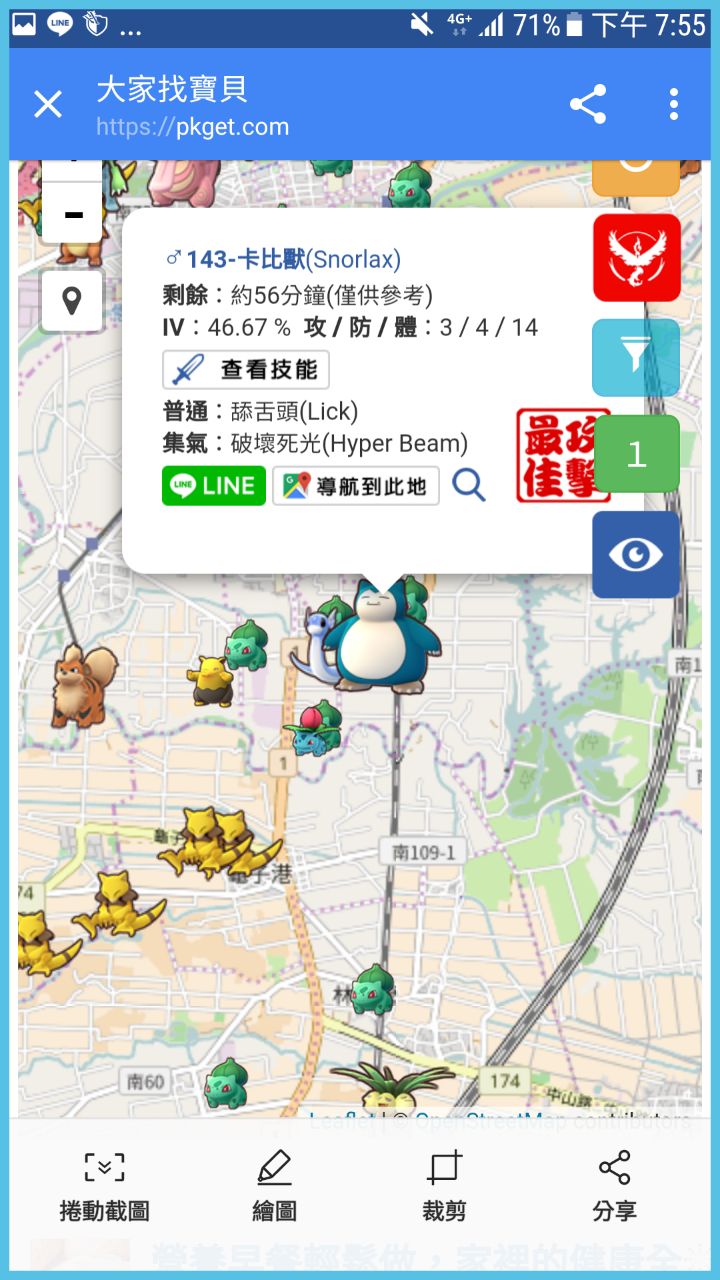Zoom out the map with minus button
Screen dimensions: 720x1280
coord(72,214)
